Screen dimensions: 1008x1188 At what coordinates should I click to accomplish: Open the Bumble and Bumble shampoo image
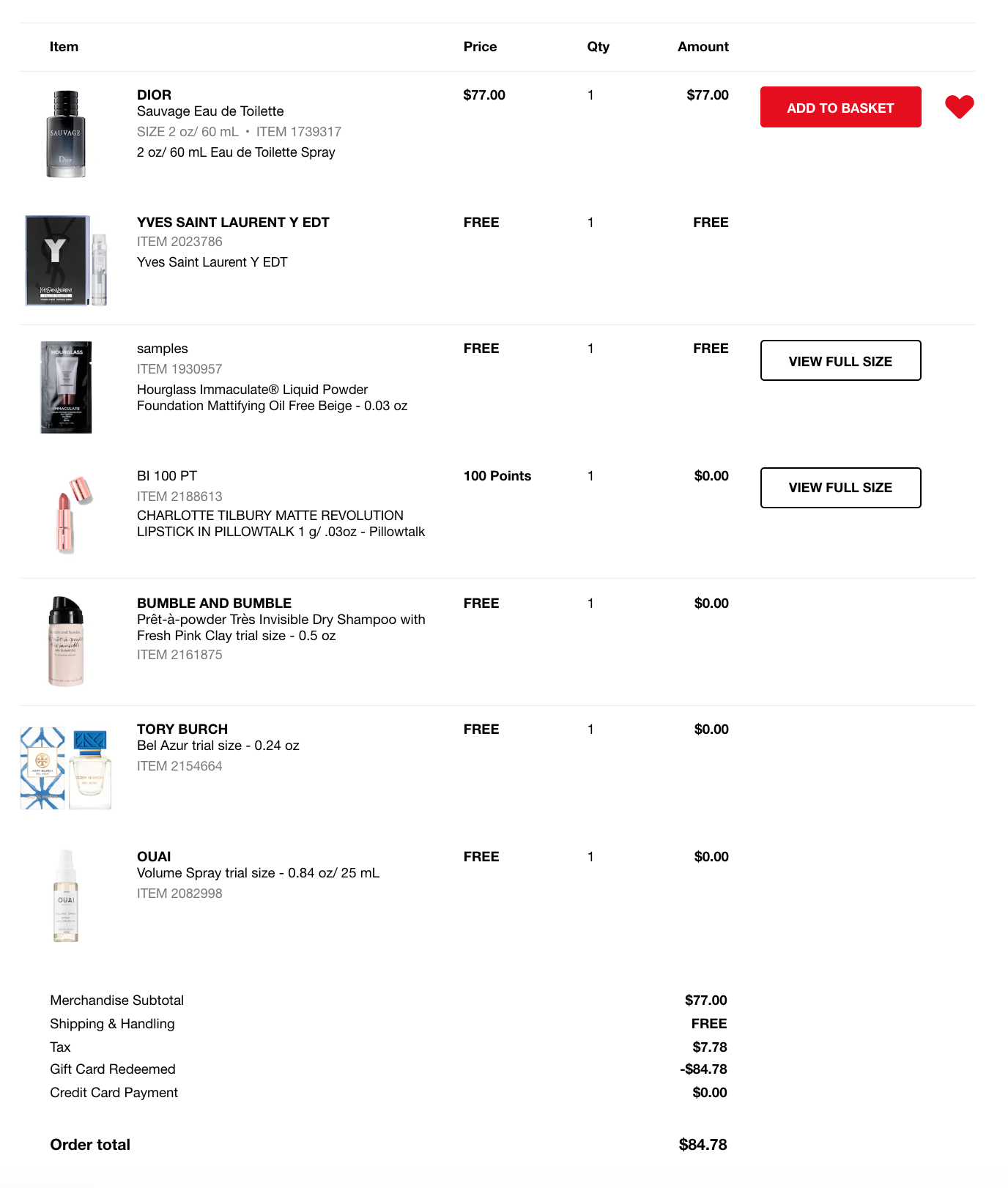click(x=66, y=642)
